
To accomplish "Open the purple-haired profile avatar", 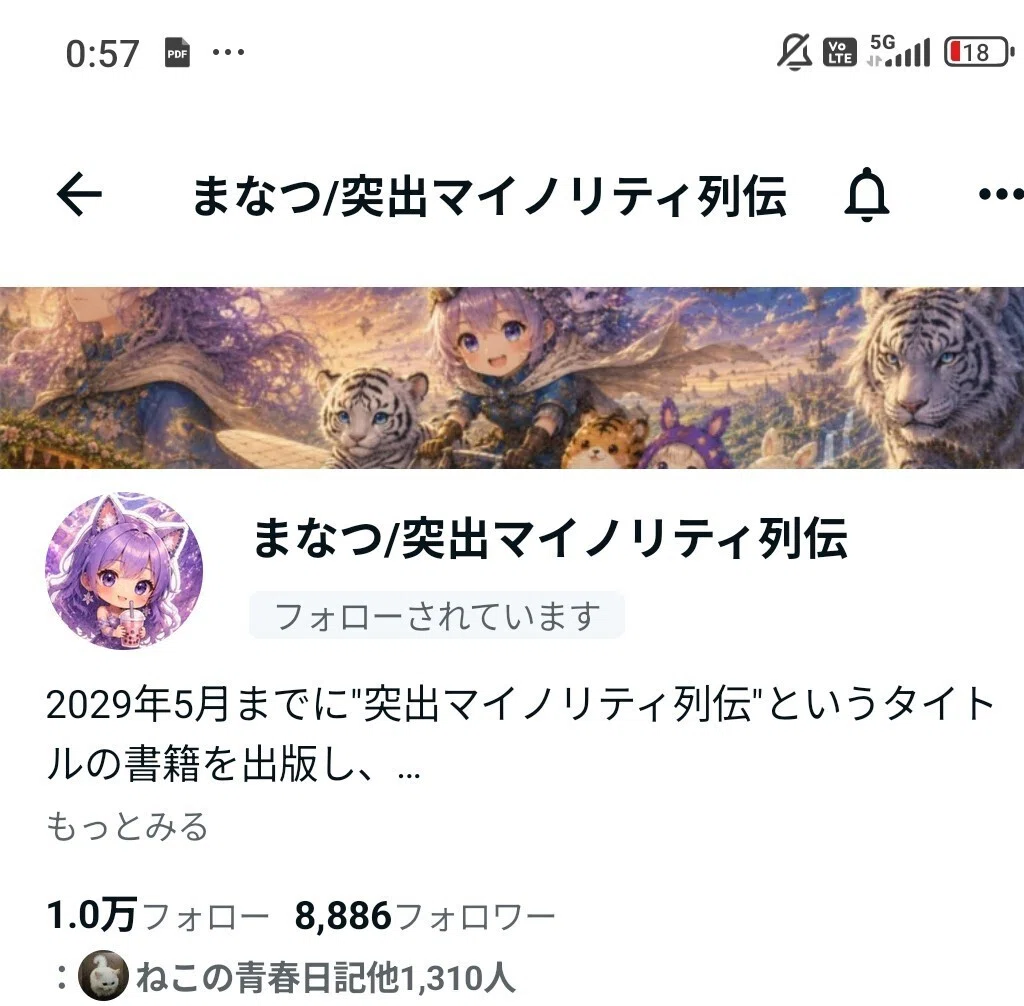I will [x=124, y=571].
